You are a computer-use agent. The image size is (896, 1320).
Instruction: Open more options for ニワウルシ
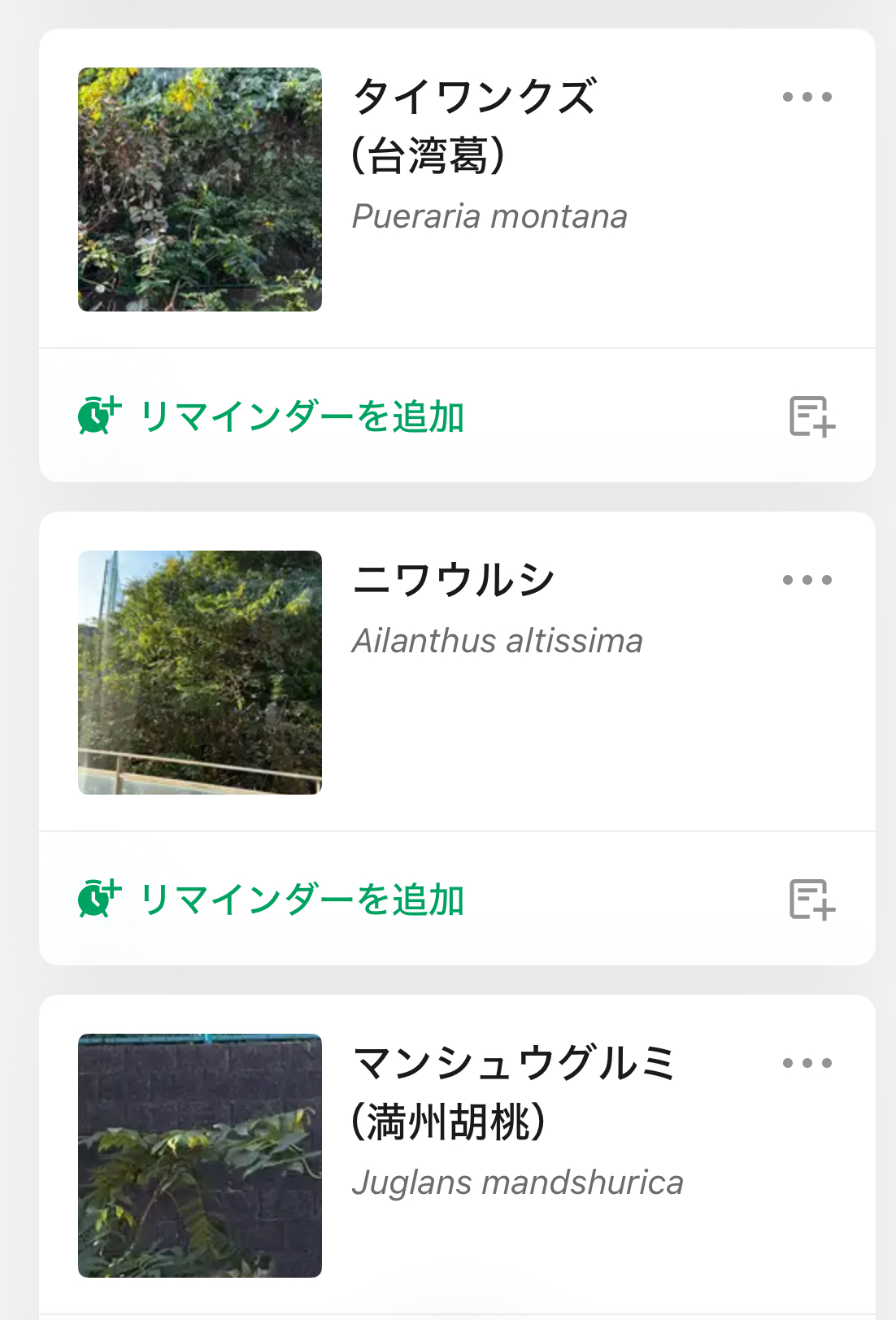(807, 580)
